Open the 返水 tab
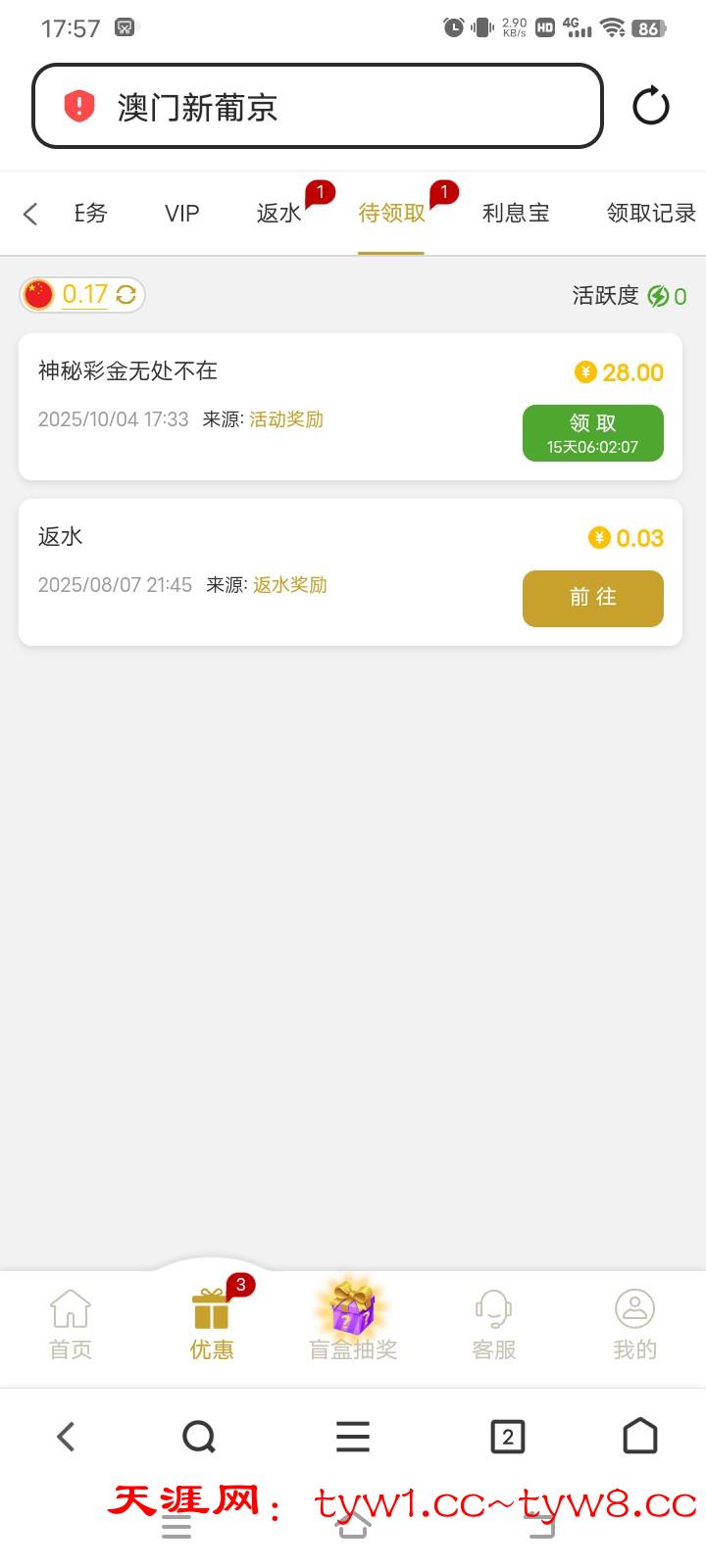Viewport: 706px width, 1568px height. [279, 214]
